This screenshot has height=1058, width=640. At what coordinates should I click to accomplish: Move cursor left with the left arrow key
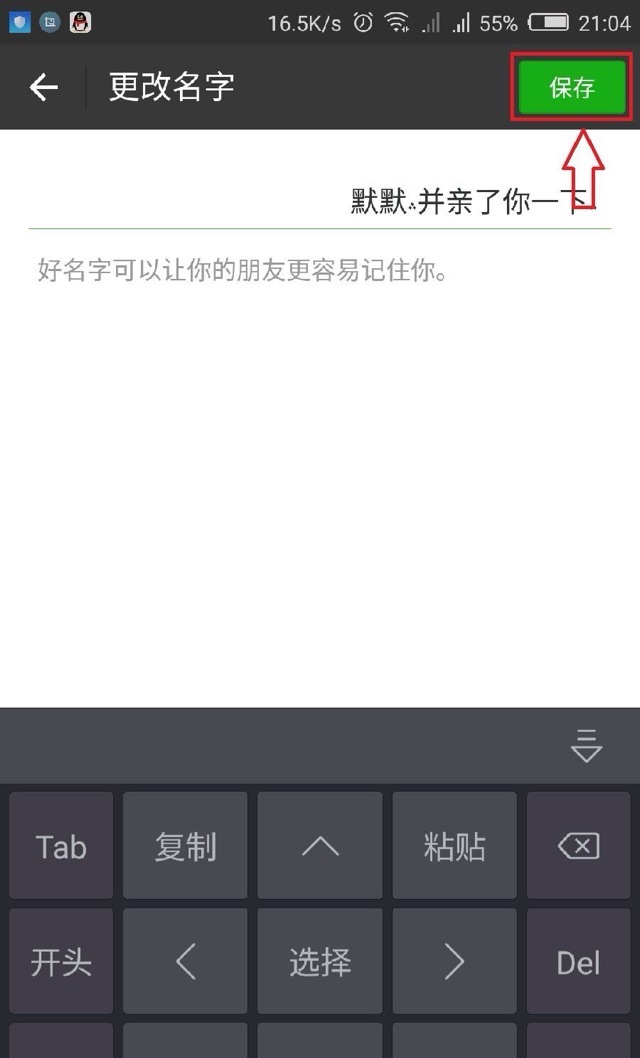coord(185,963)
